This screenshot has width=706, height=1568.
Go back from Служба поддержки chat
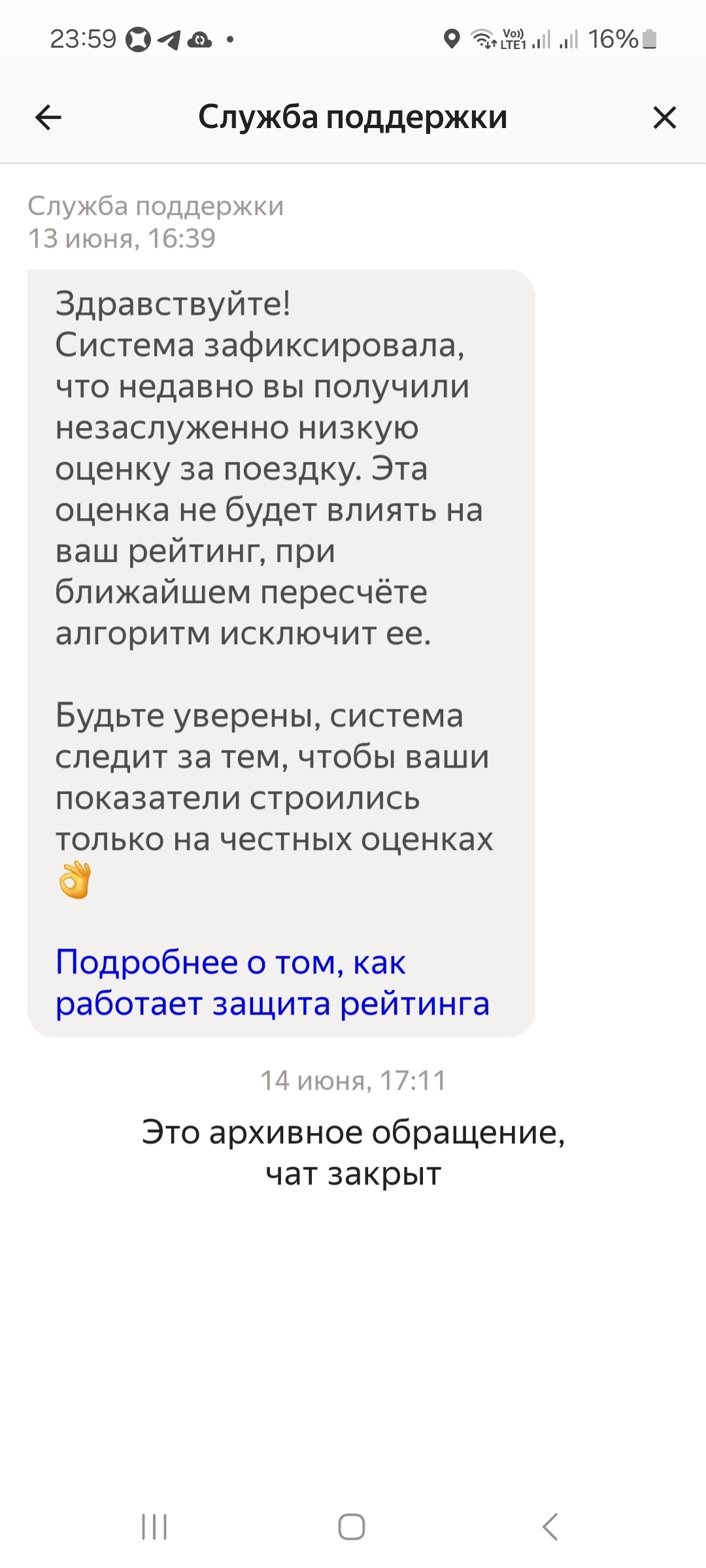tap(48, 118)
